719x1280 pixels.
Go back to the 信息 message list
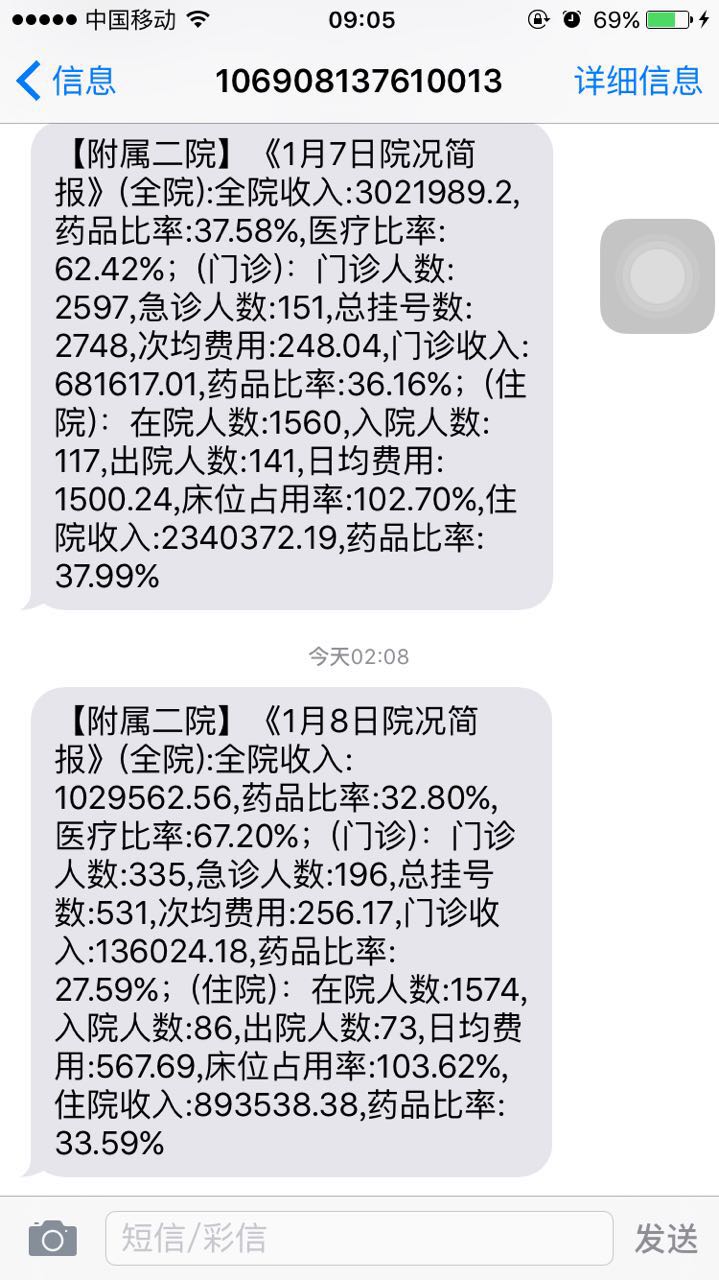66,80
